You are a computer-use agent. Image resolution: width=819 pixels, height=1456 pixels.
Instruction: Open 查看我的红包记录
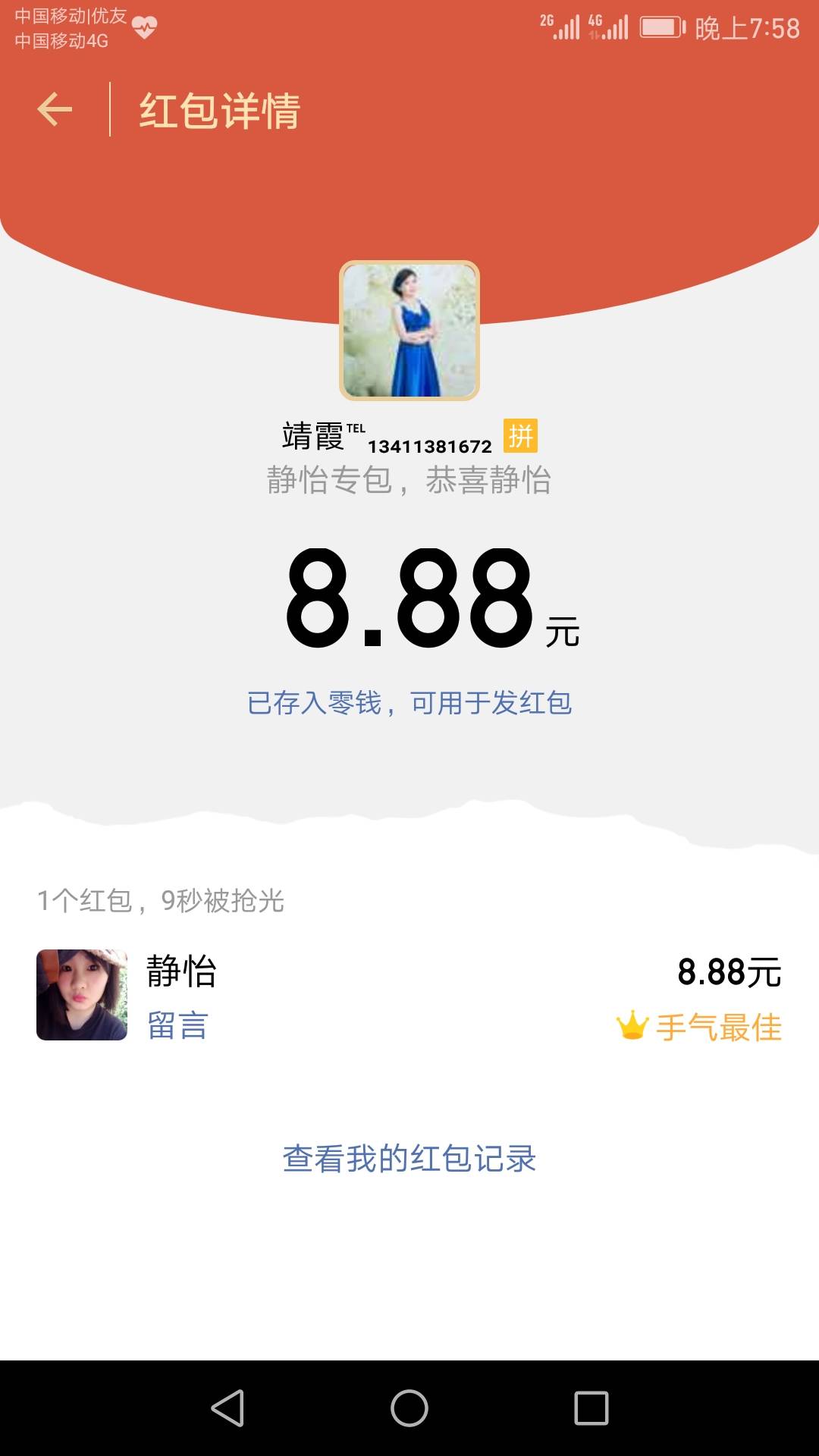pos(409,1159)
